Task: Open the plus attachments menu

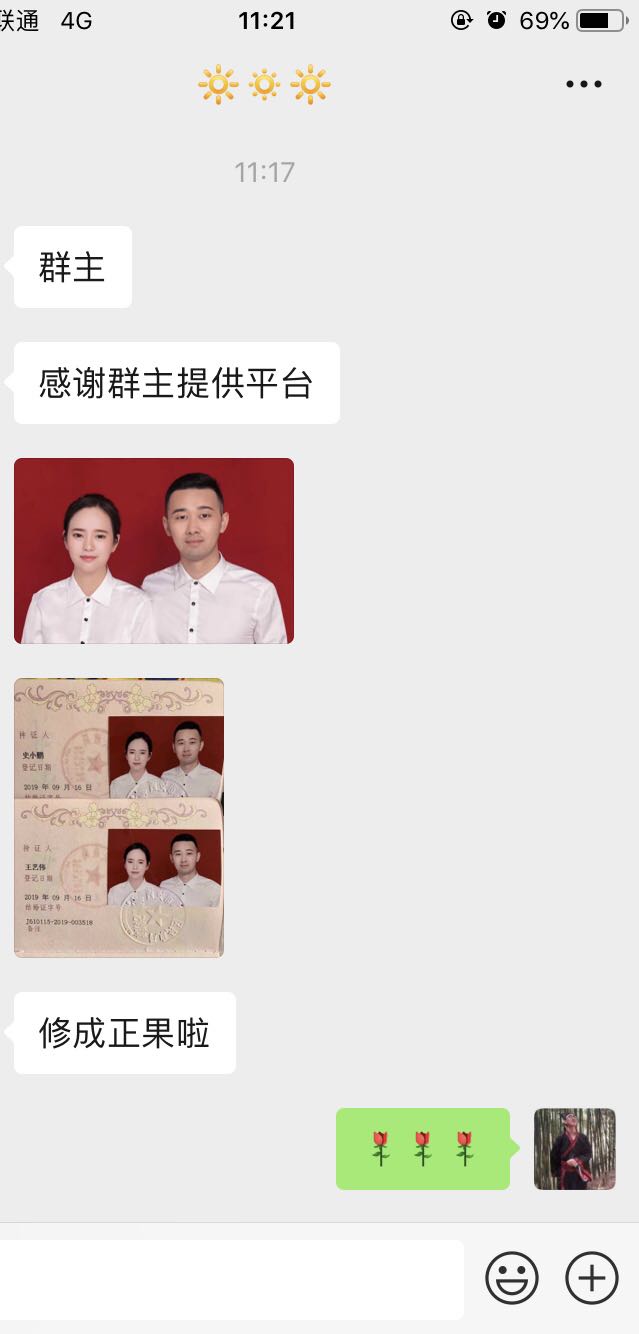Action: coord(592,1278)
